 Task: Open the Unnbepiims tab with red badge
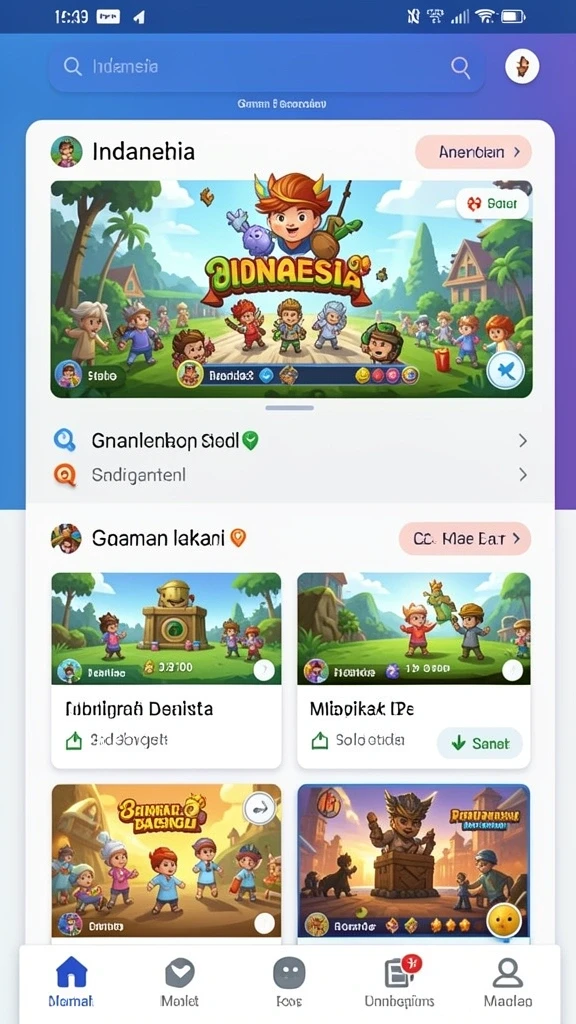(399, 982)
